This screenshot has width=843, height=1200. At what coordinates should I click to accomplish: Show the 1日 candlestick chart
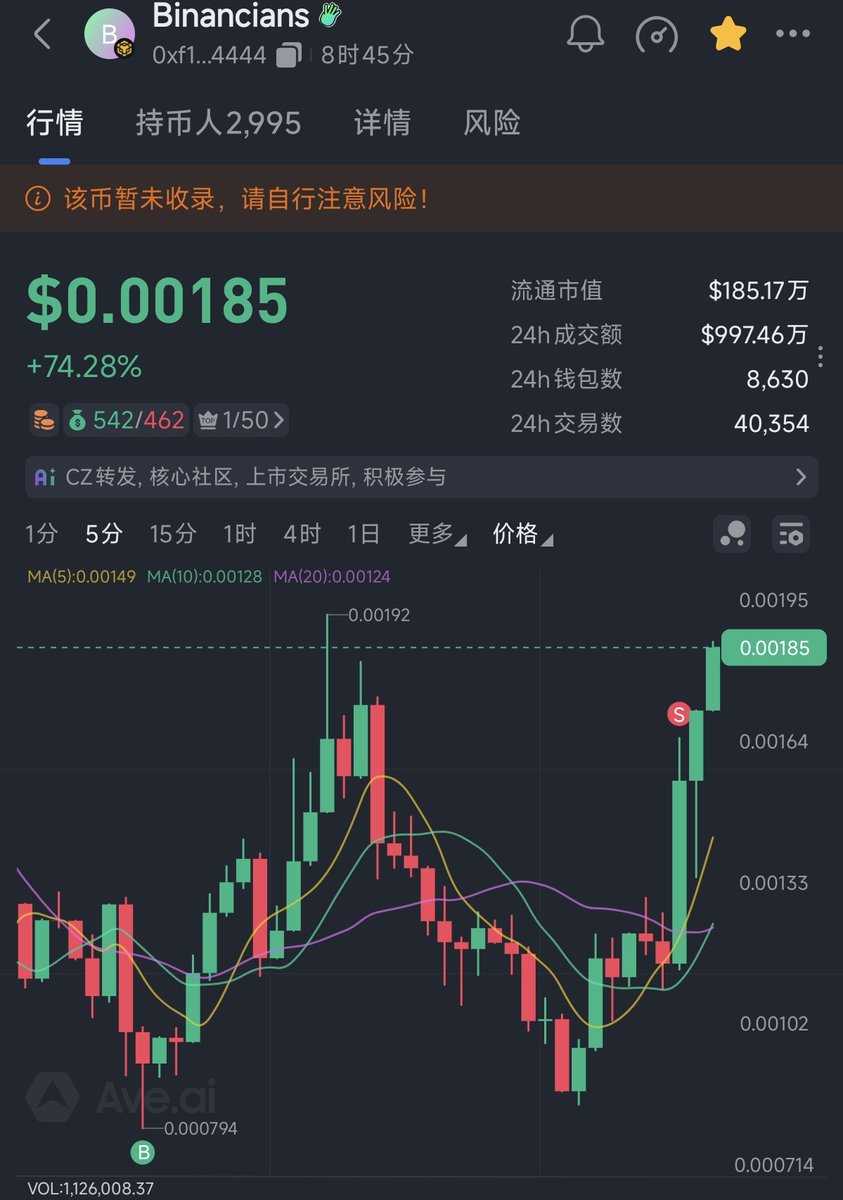tap(364, 534)
